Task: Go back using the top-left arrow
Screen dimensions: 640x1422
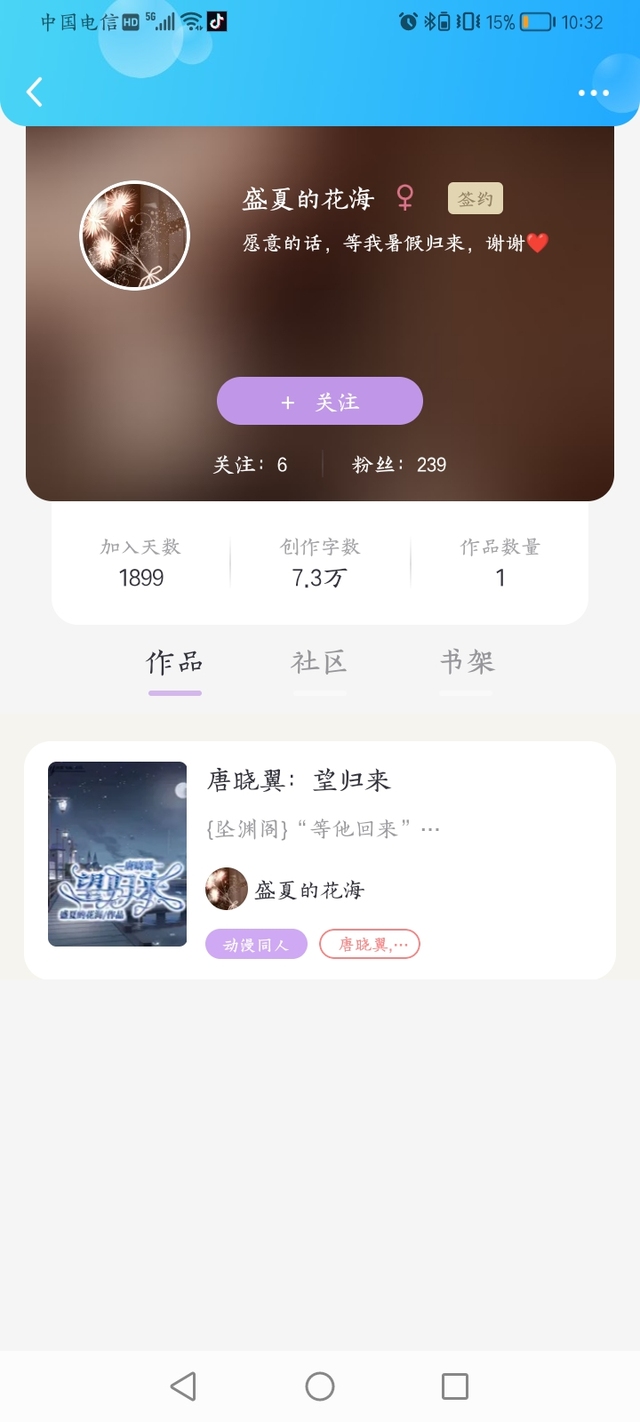Action: pos(35,92)
